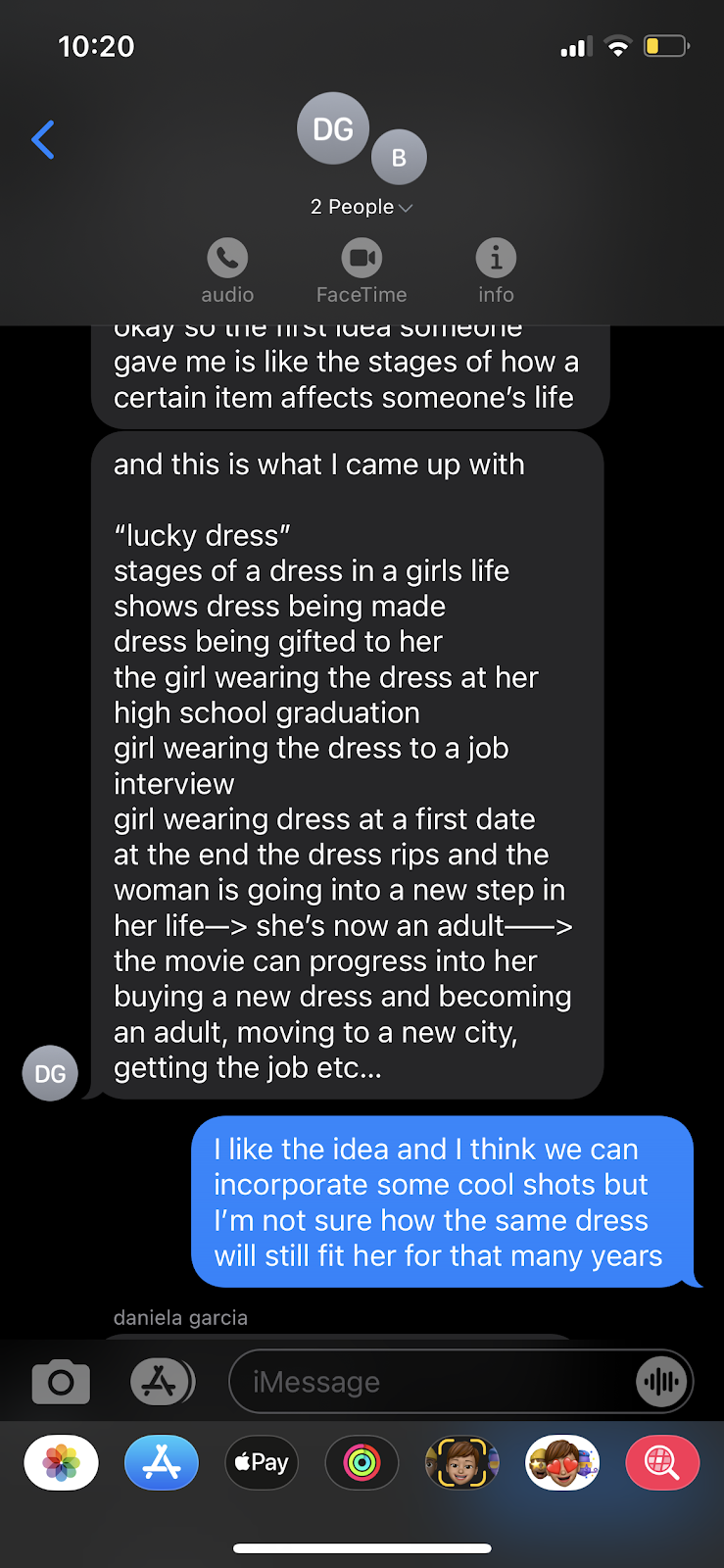Viewport: 724px width, 1568px height.
Task: Open Memoji Stickers in the app strip
Action: point(562,1463)
